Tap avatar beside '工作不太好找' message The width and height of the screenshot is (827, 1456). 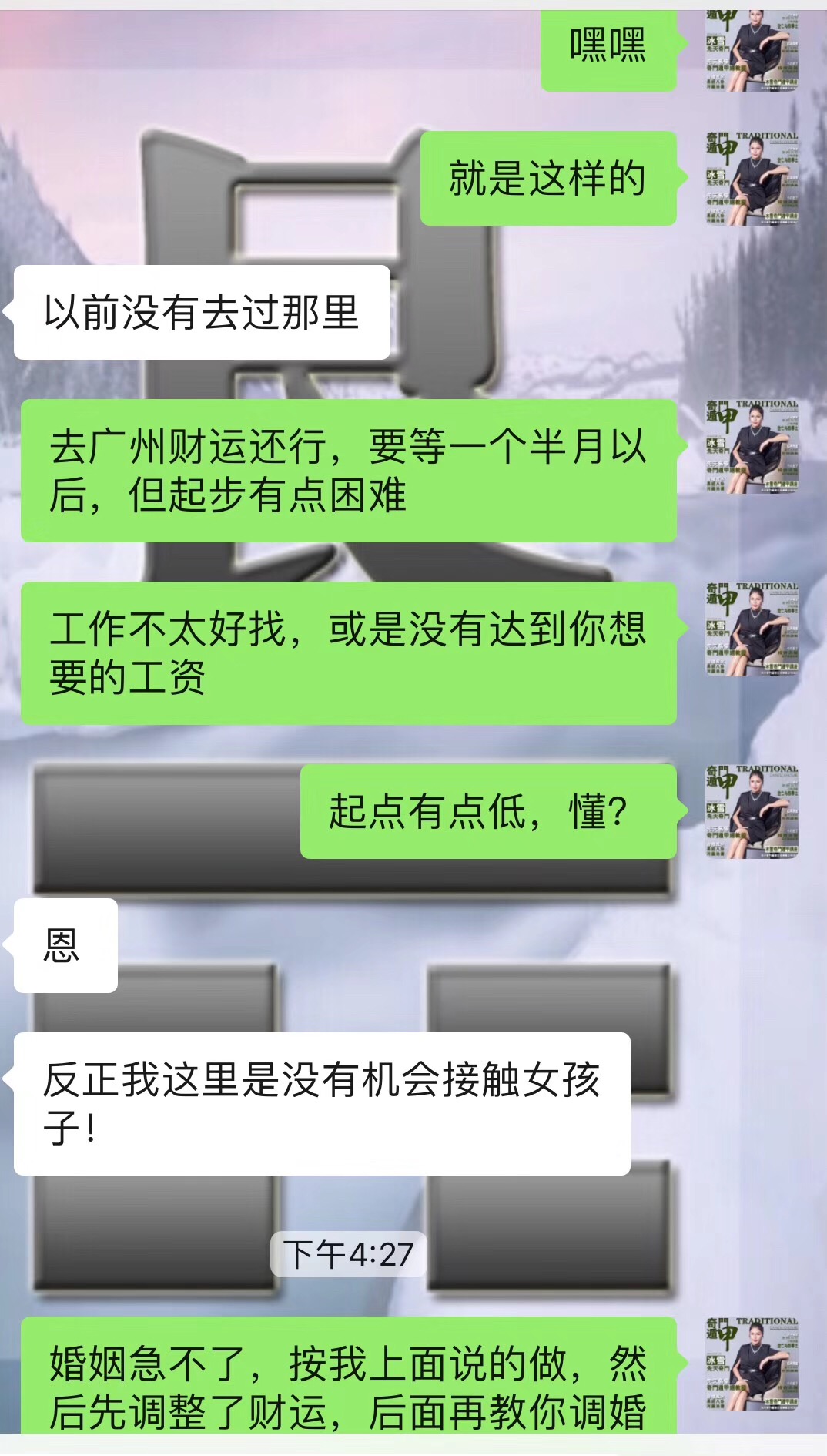point(752,629)
